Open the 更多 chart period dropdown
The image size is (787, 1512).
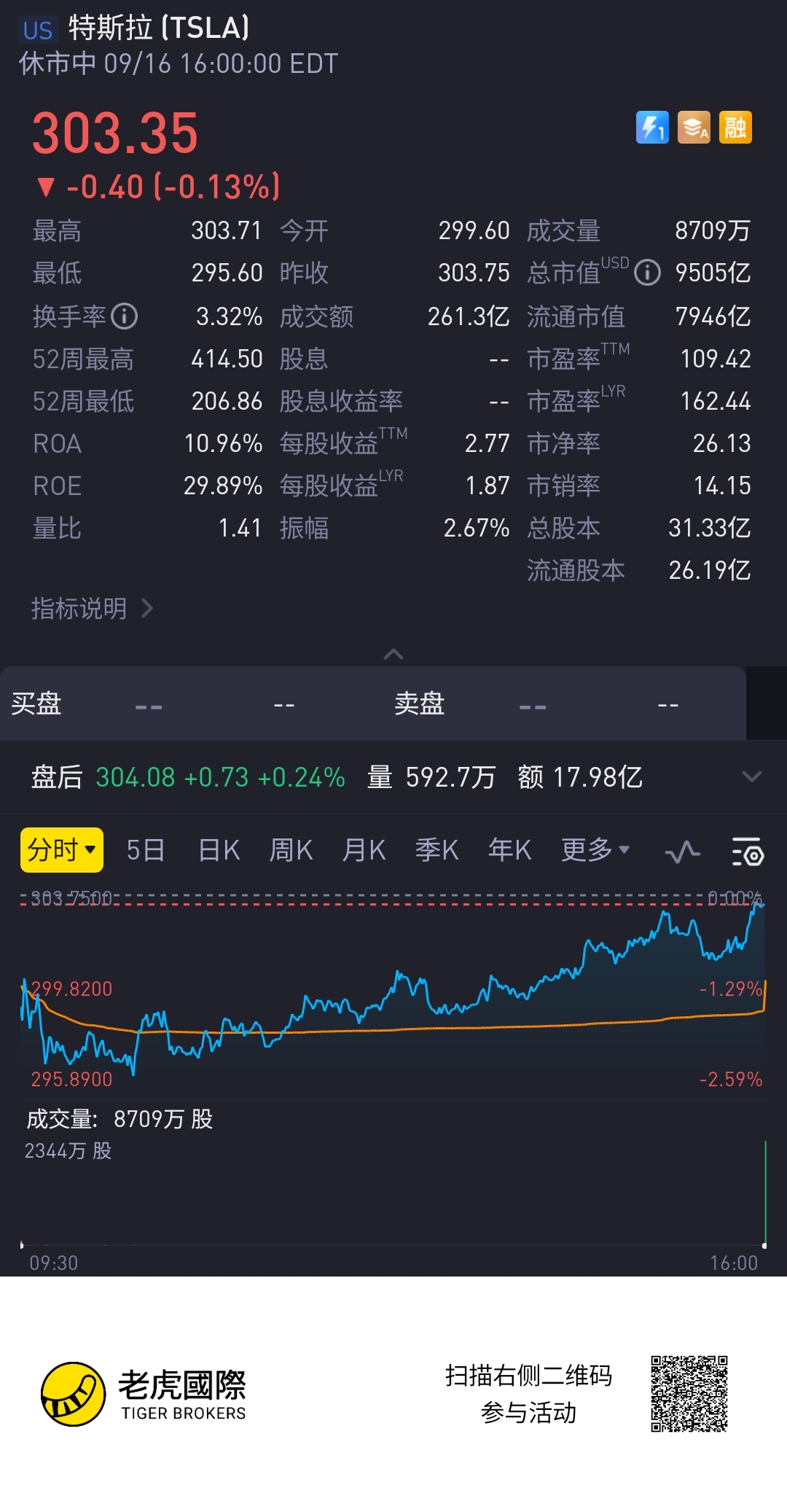595,850
